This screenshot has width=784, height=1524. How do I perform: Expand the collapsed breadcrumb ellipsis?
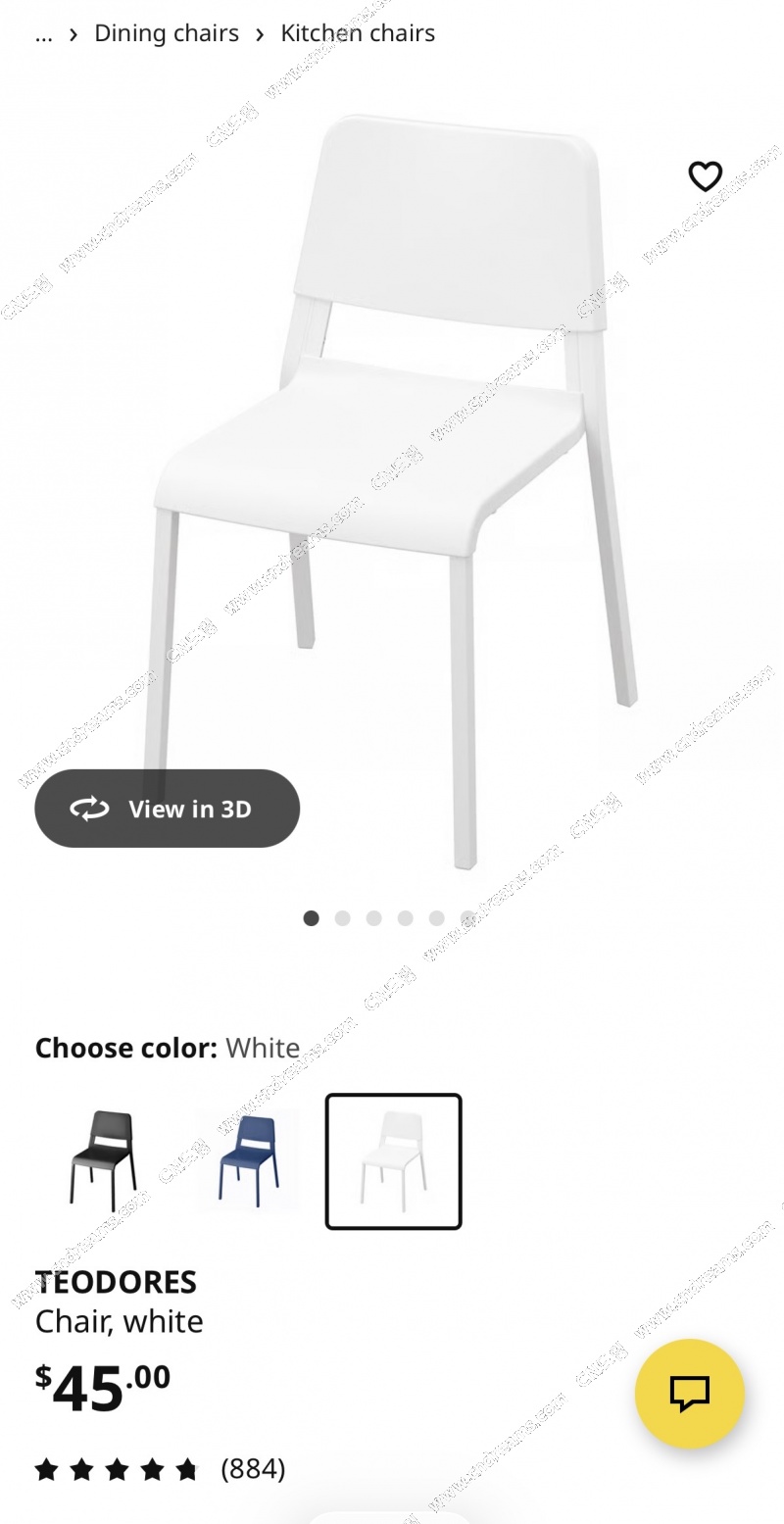click(43, 33)
